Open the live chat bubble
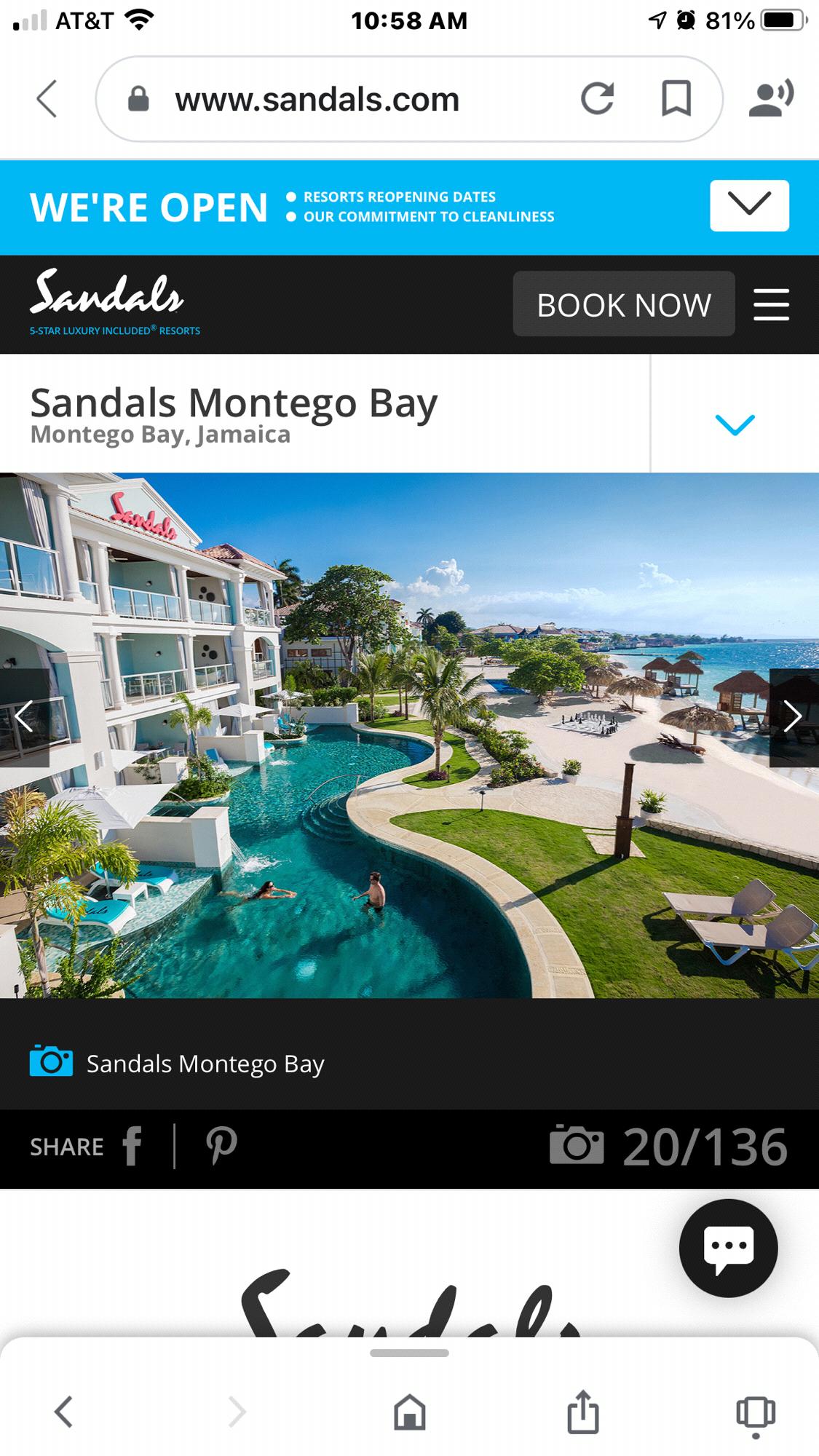 [728, 1248]
